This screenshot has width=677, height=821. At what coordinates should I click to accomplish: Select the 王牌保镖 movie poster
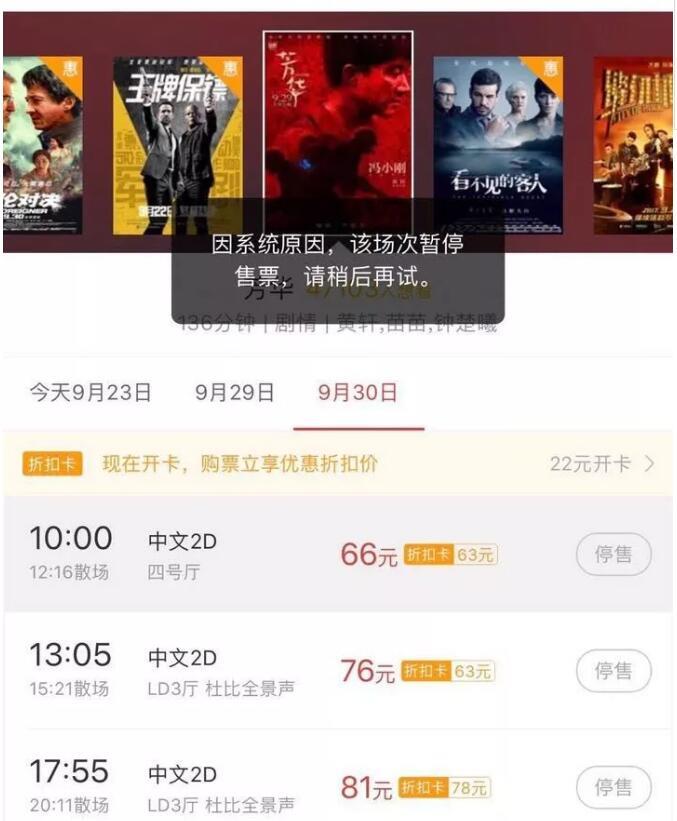pyautogui.click(x=177, y=145)
